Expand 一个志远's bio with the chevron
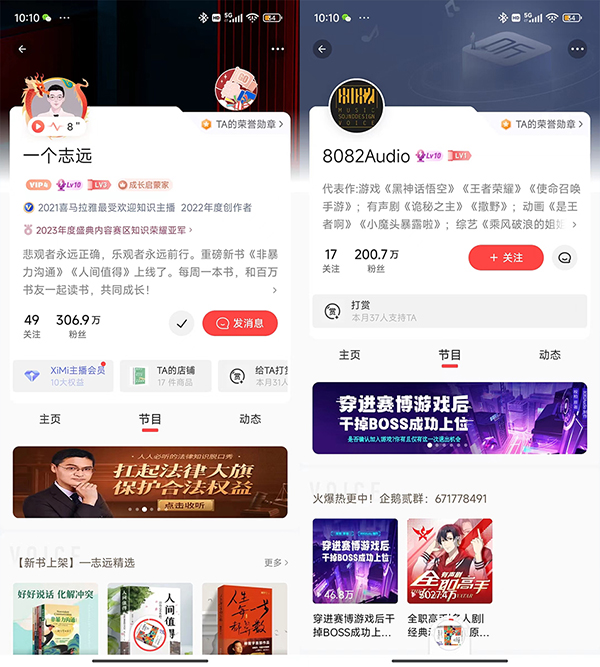 click(x=275, y=290)
